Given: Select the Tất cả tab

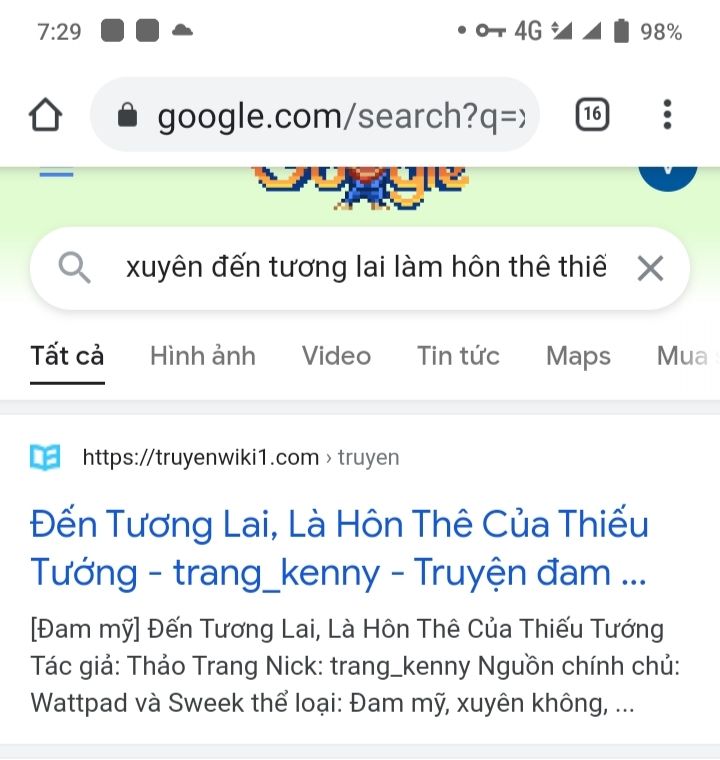Looking at the screenshot, I should (67, 356).
